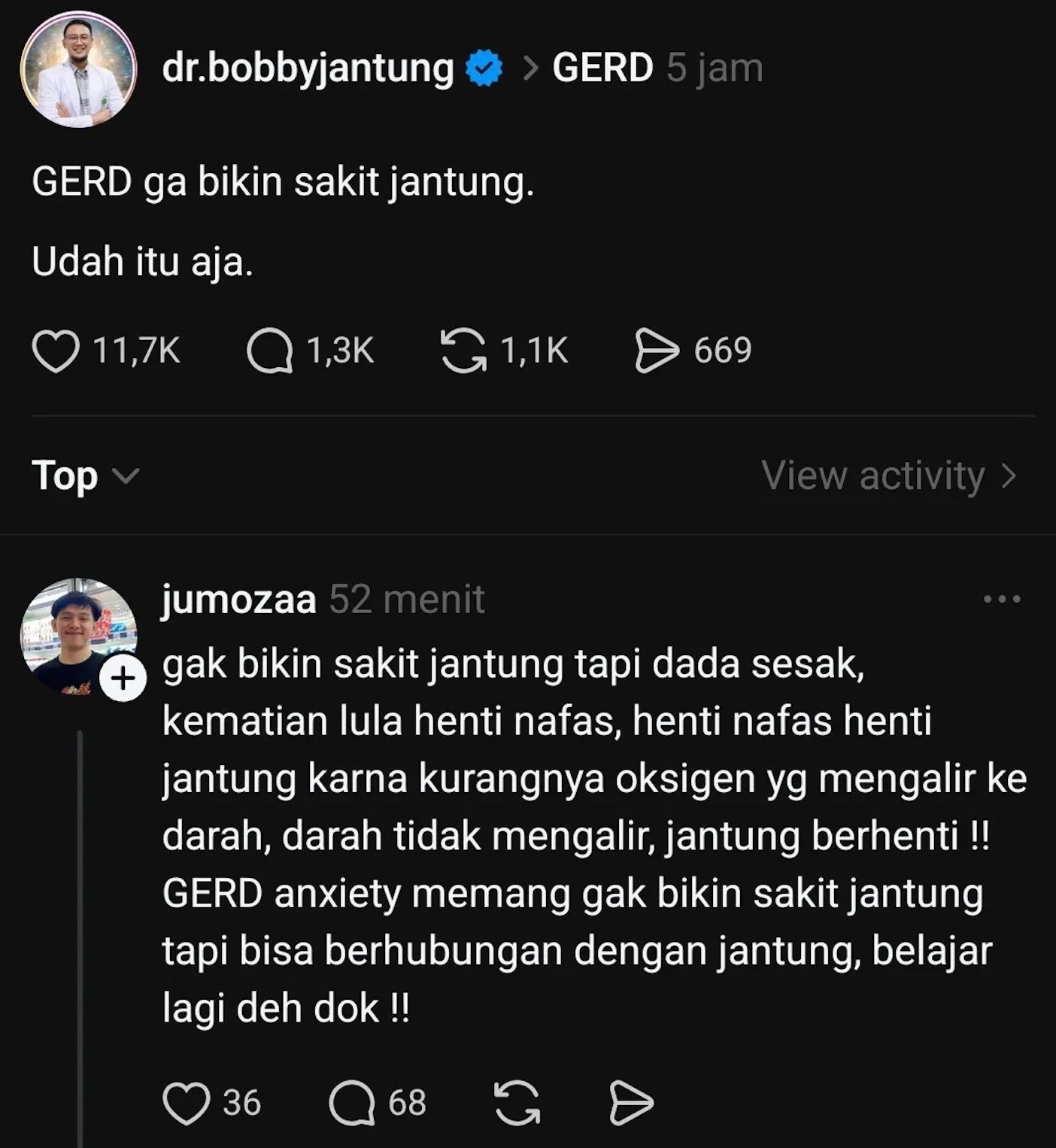Open jumozaa's username link
Screen dimensions: 1056x1148
click(238, 600)
